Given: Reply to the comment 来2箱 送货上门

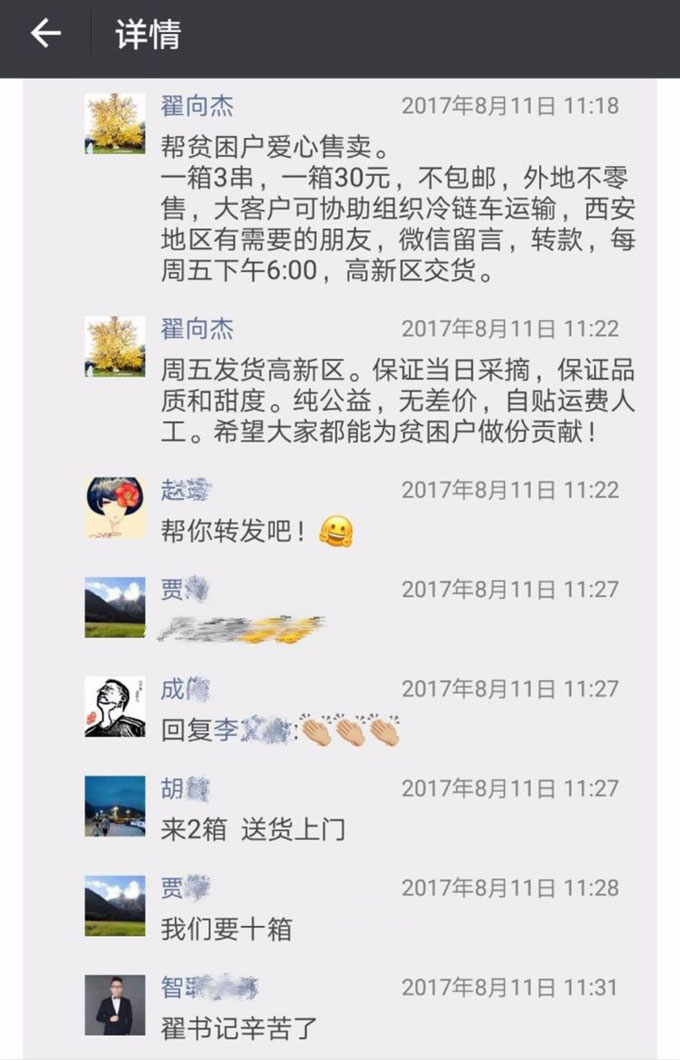Looking at the screenshot, I should [x=252, y=830].
